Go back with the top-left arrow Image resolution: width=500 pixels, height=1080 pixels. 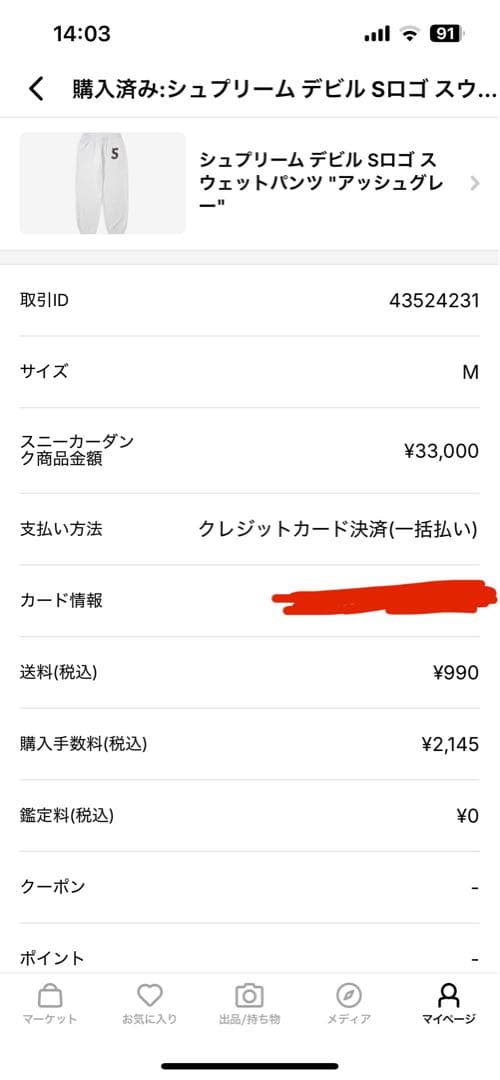(x=37, y=89)
